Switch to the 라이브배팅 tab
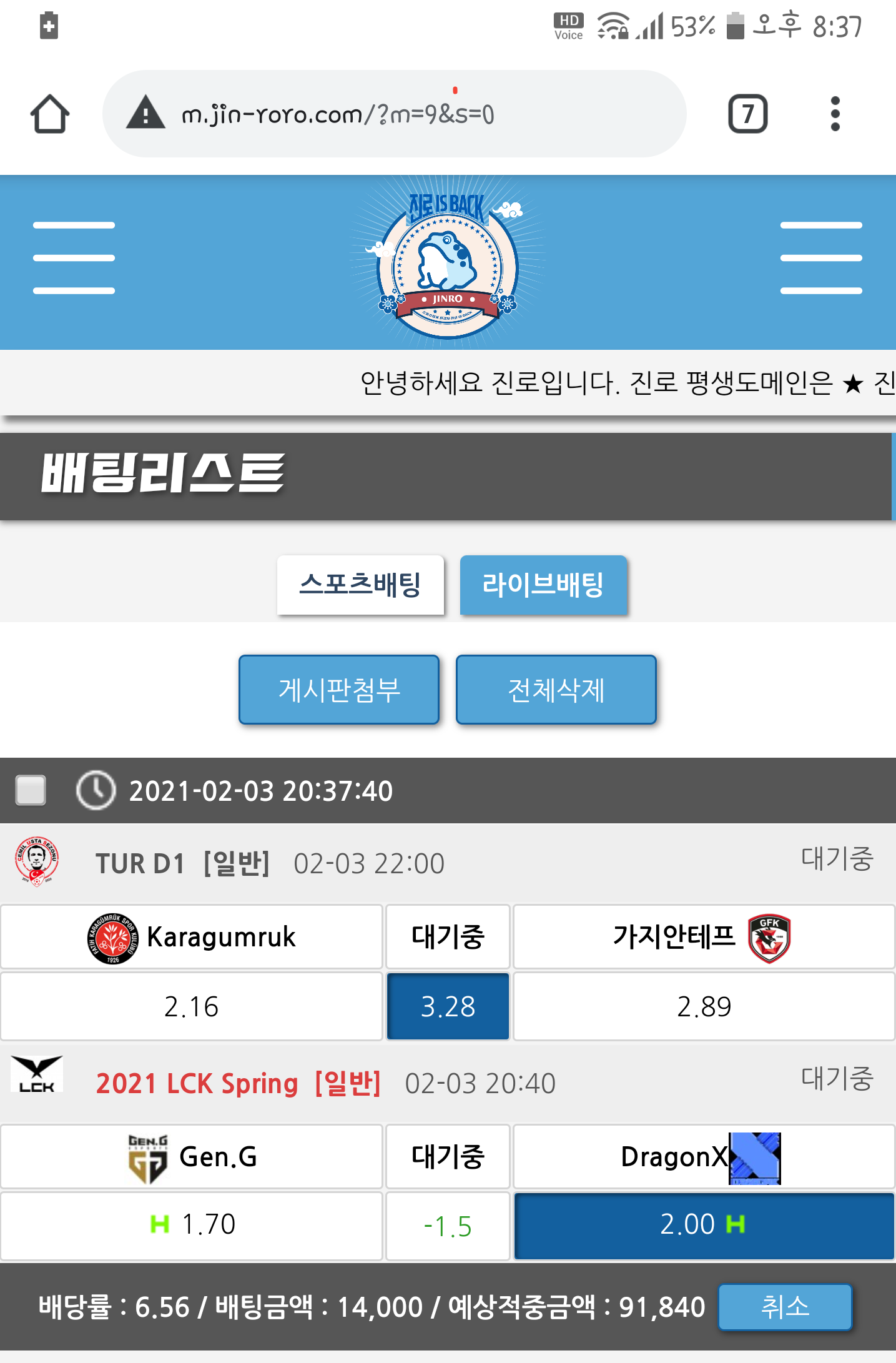 point(543,585)
